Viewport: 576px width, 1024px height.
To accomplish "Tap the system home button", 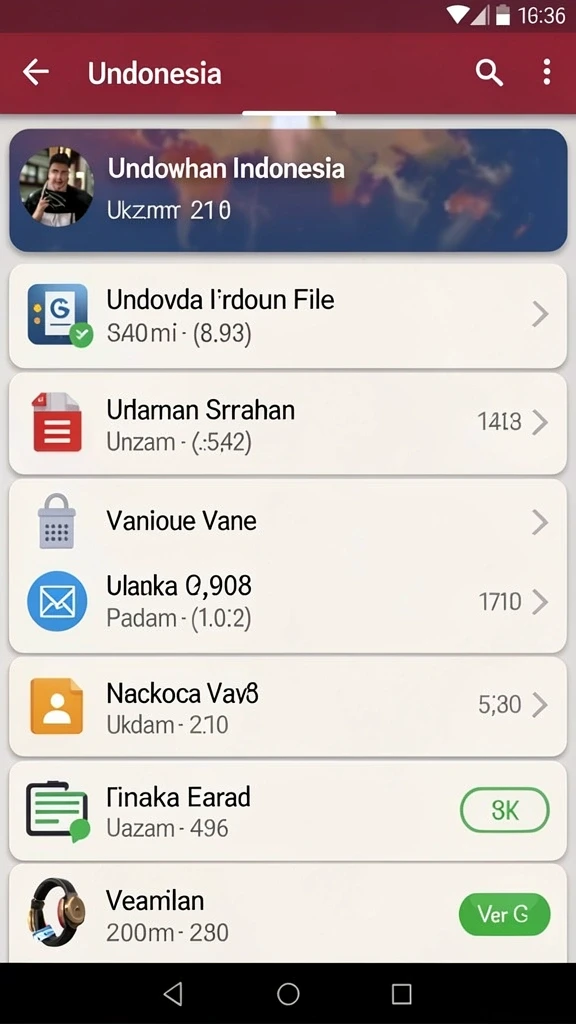I will pos(288,993).
